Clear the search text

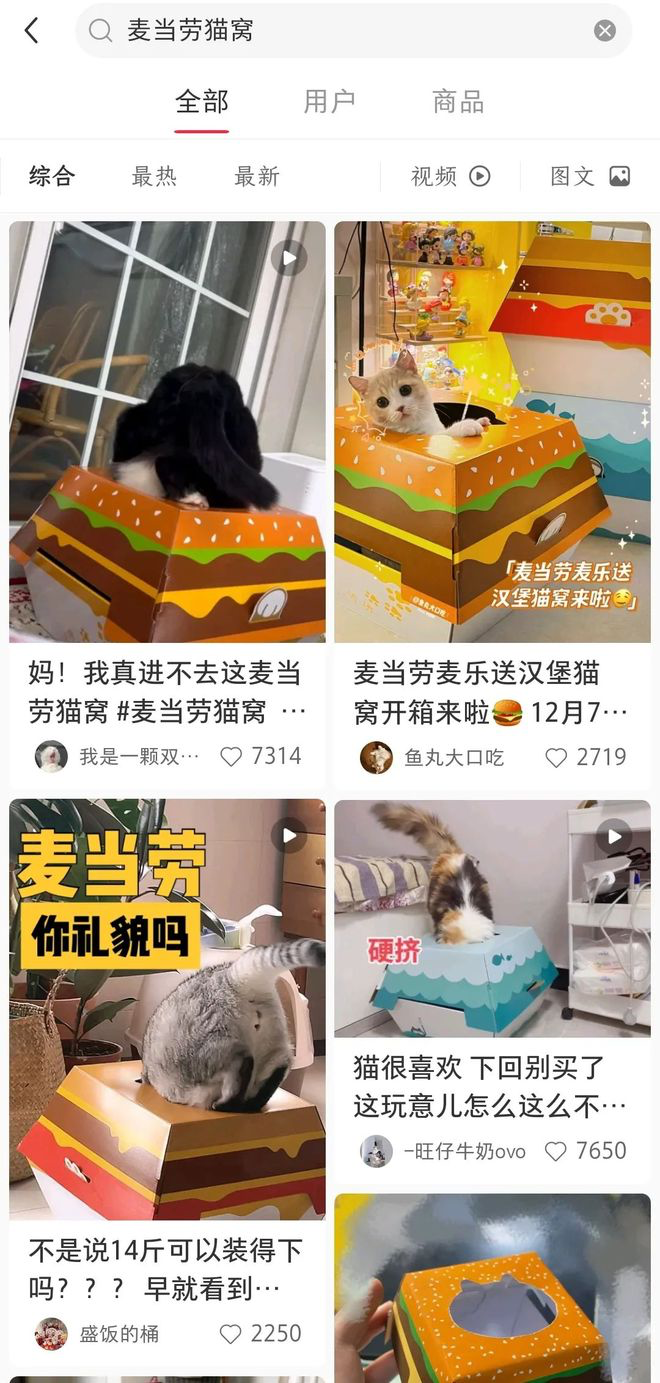605,31
